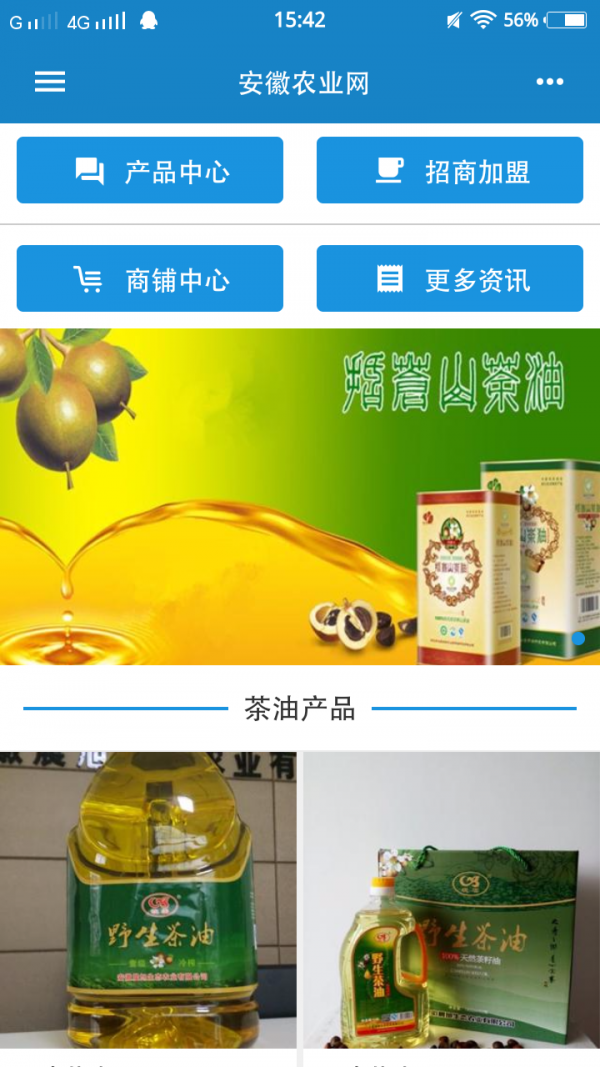600x1067 pixels.
Task: Open the hamburger drawer menu
Action: point(50,82)
